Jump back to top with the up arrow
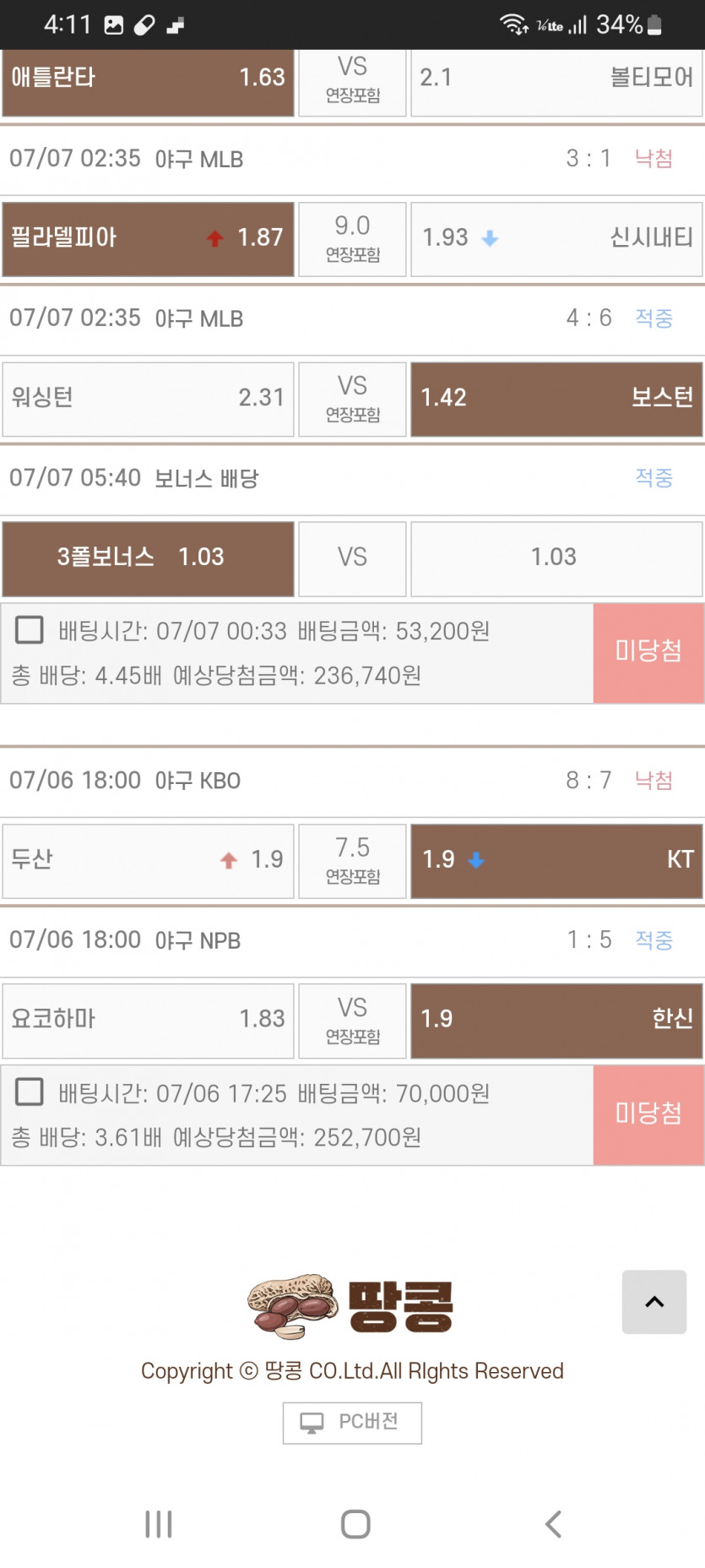 point(654,1302)
